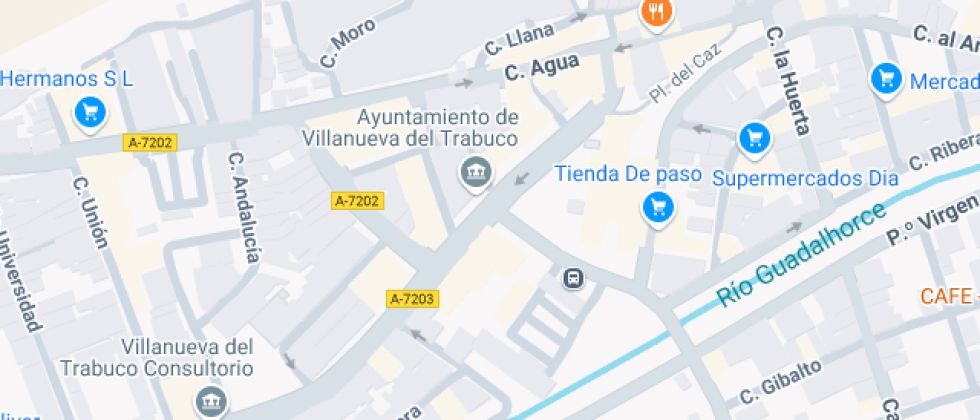Open the Hermanos S L store pin

(90, 112)
